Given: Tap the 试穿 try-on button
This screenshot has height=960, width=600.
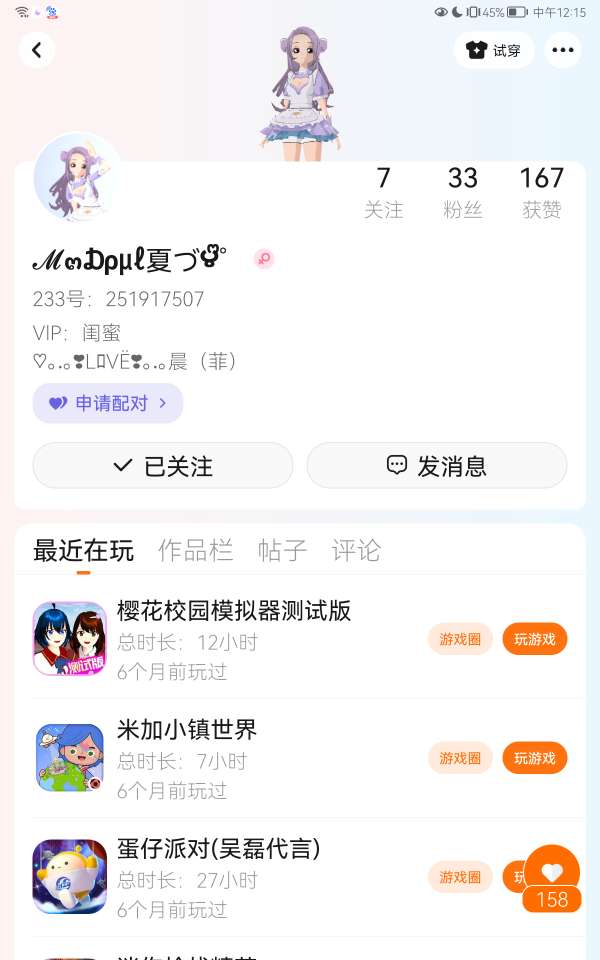Looking at the screenshot, I should (x=495, y=50).
